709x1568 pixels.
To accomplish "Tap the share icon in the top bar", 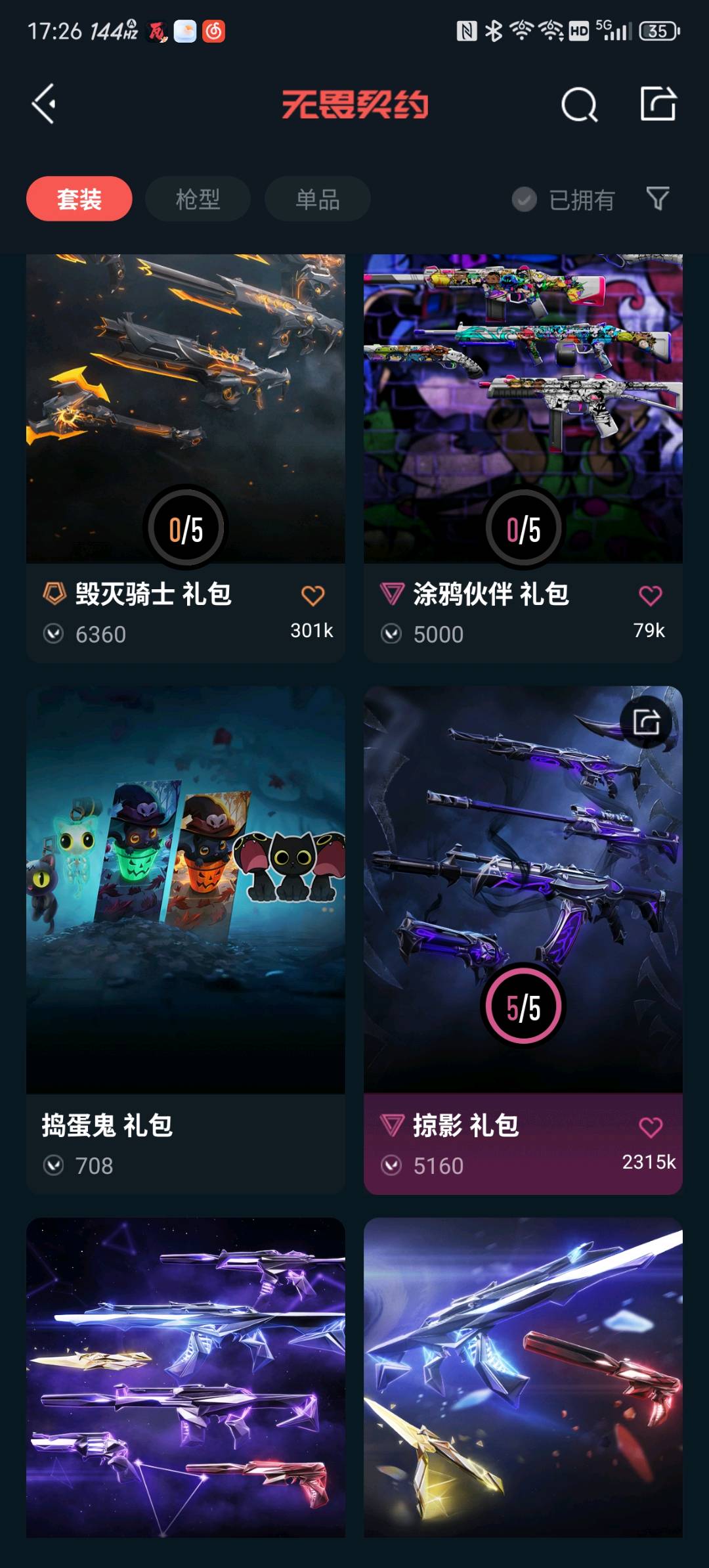I will tap(658, 104).
